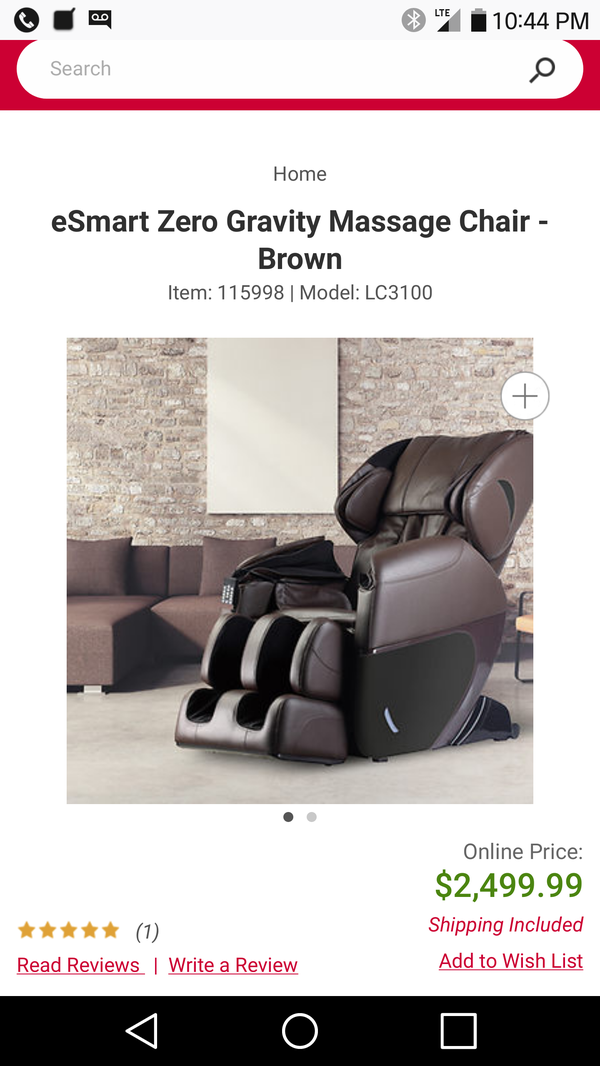The height and width of the screenshot is (1066, 600).
Task: Write a Review for this chair
Action: [x=233, y=965]
